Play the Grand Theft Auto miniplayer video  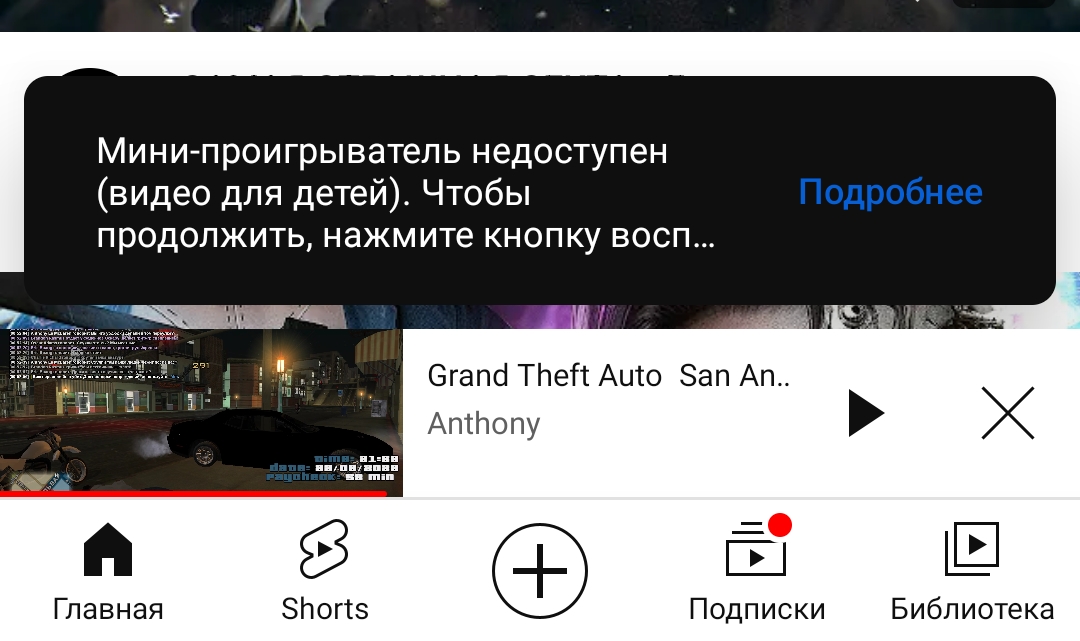(x=865, y=413)
